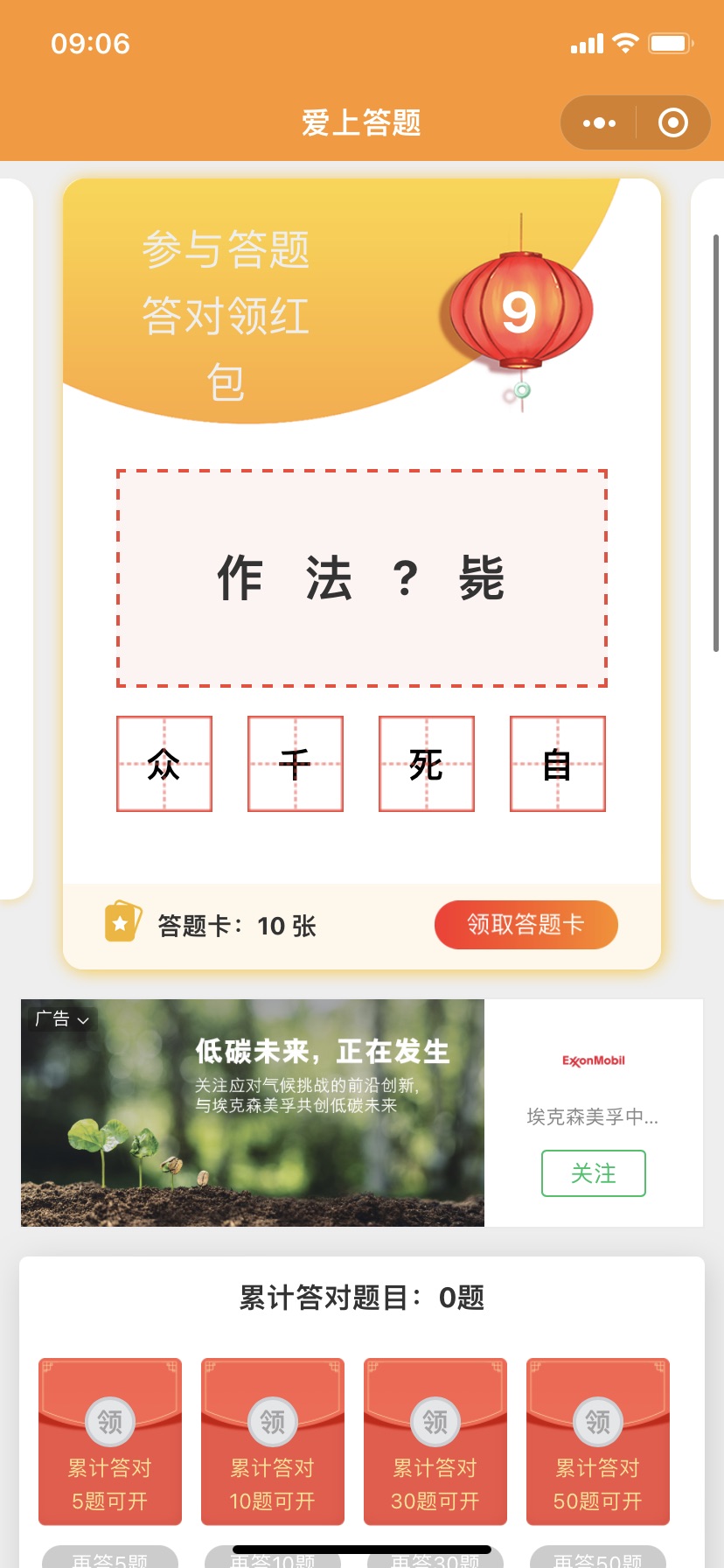Select the answer character 众
Screen dimensions: 724x1568
[x=164, y=764]
